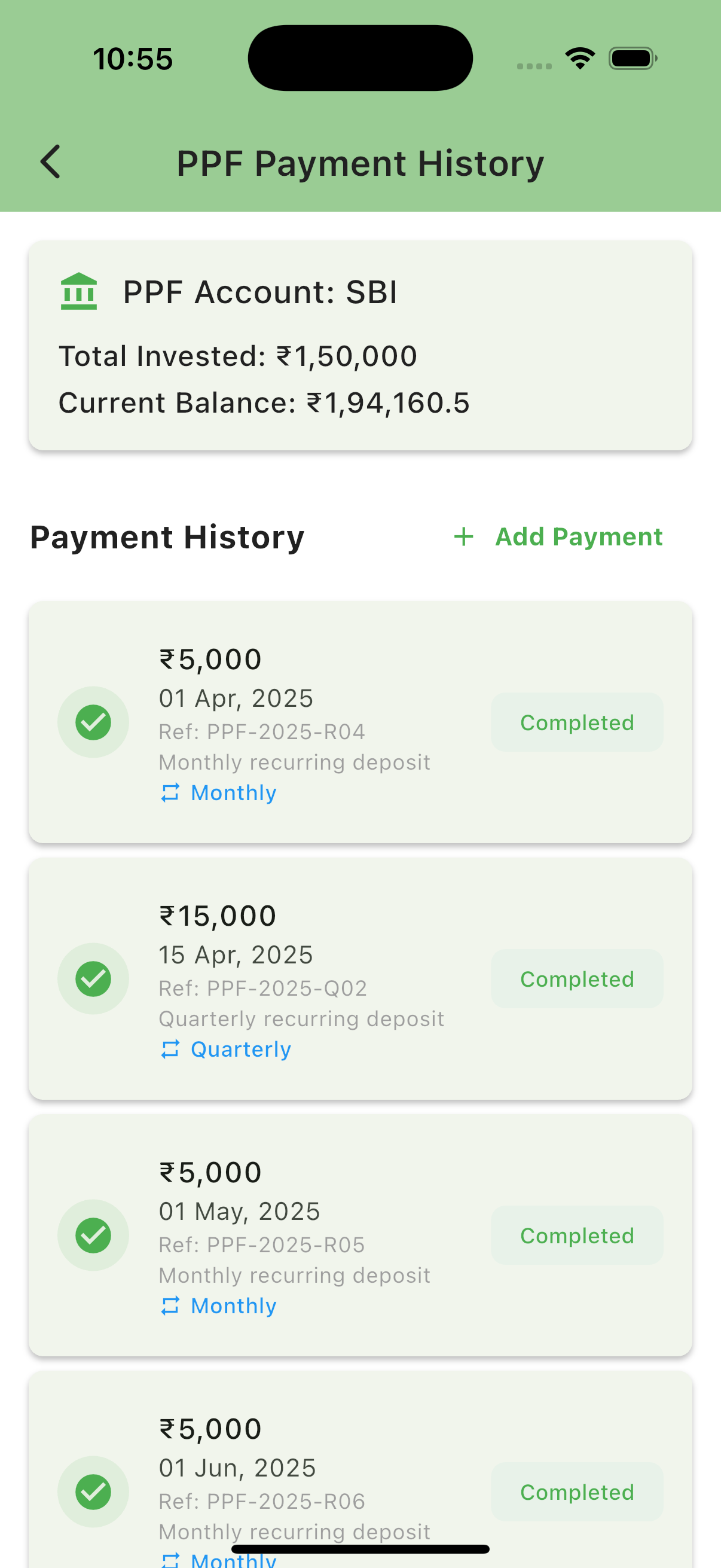The height and width of the screenshot is (1568, 721).
Task: Tap the Completed badge on the ₹15,000 payment
Action: coord(576,978)
